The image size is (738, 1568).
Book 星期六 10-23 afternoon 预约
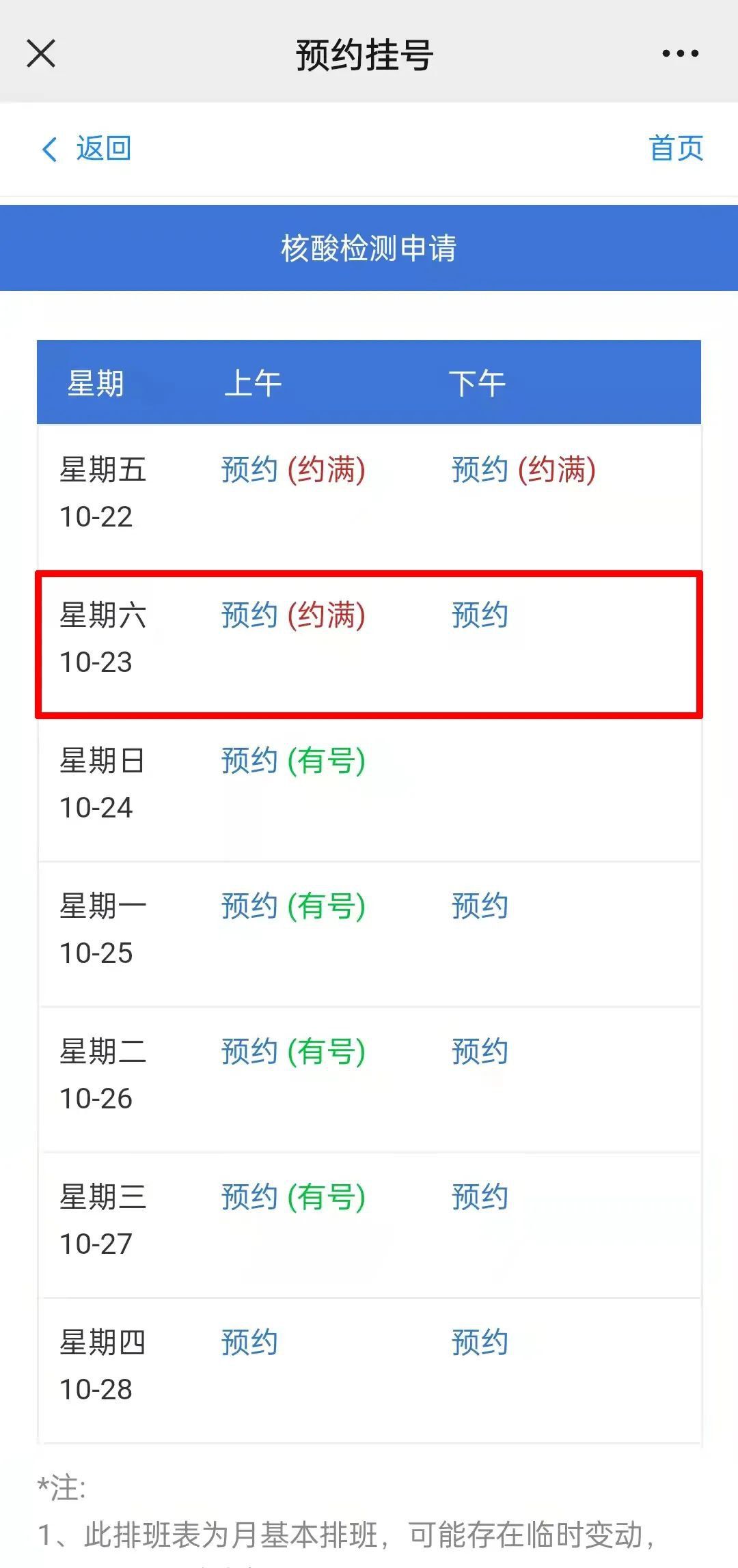(x=480, y=615)
